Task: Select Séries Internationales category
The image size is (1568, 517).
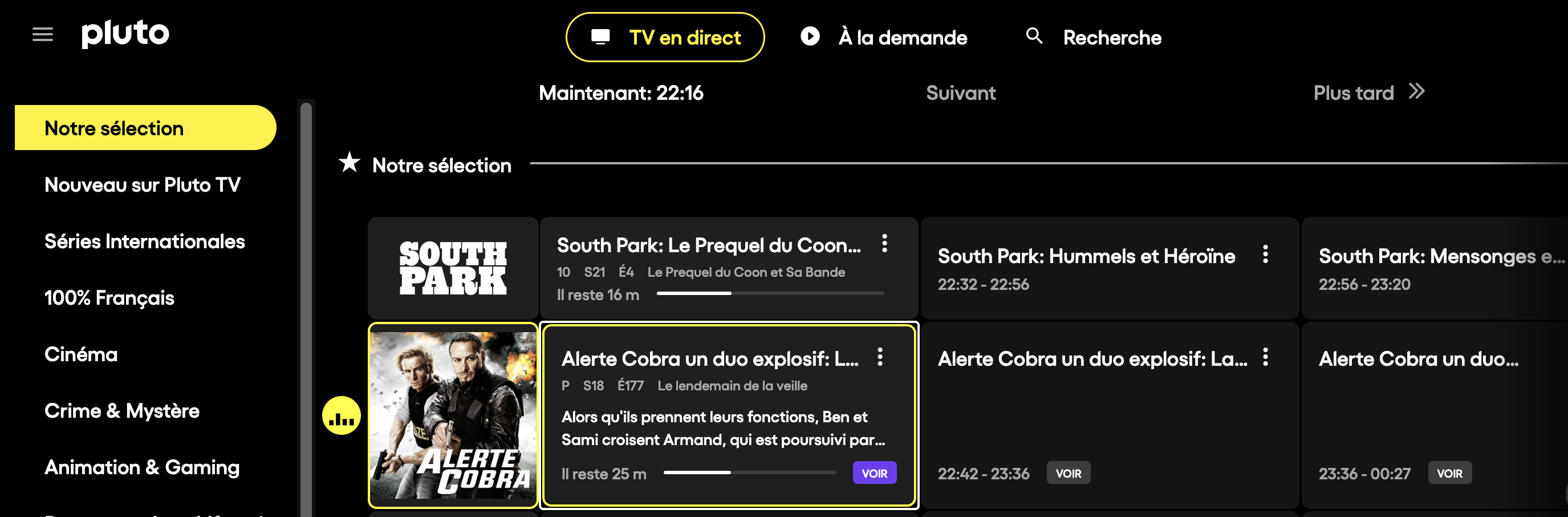Action: pyautogui.click(x=144, y=241)
